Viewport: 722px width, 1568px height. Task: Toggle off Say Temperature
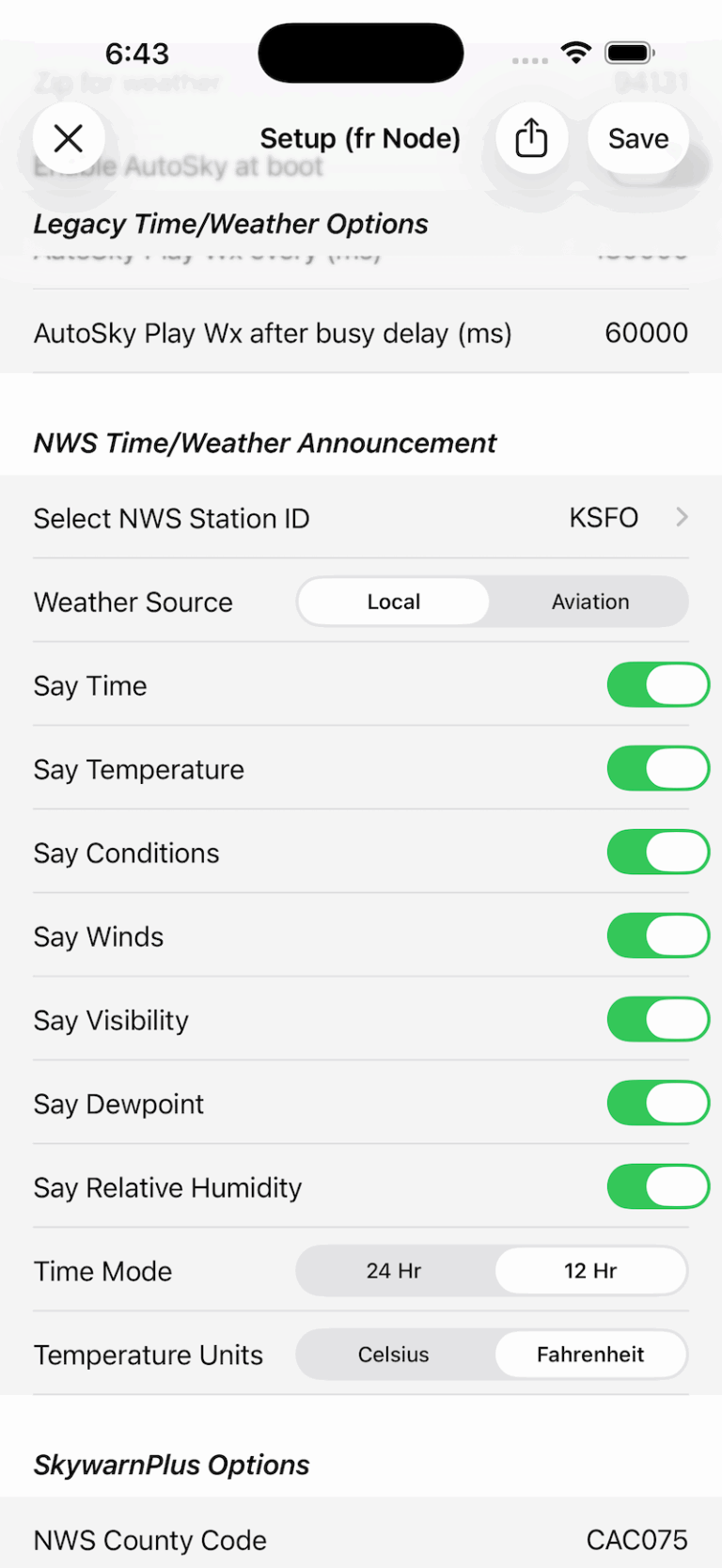(x=658, y=768)
